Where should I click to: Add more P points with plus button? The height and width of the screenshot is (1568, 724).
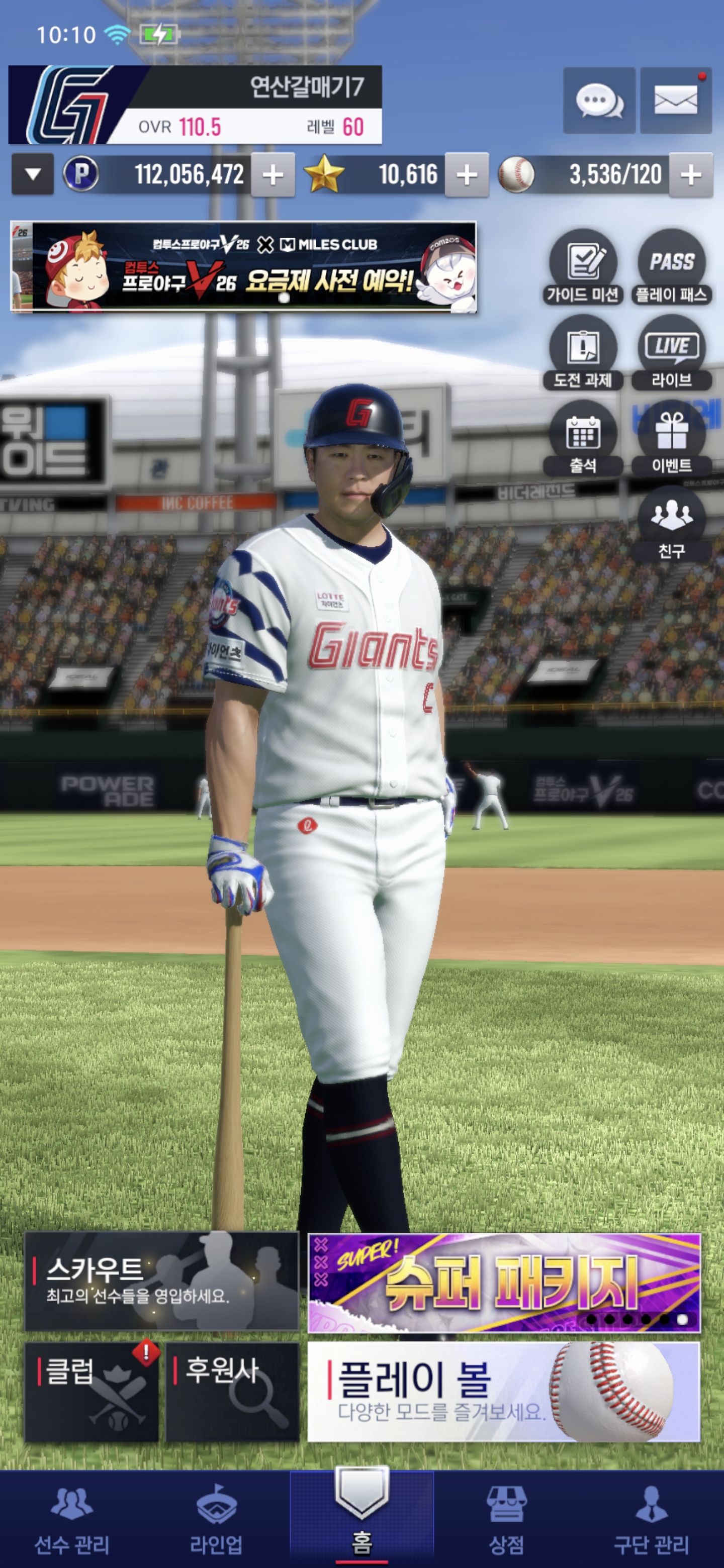273,175
